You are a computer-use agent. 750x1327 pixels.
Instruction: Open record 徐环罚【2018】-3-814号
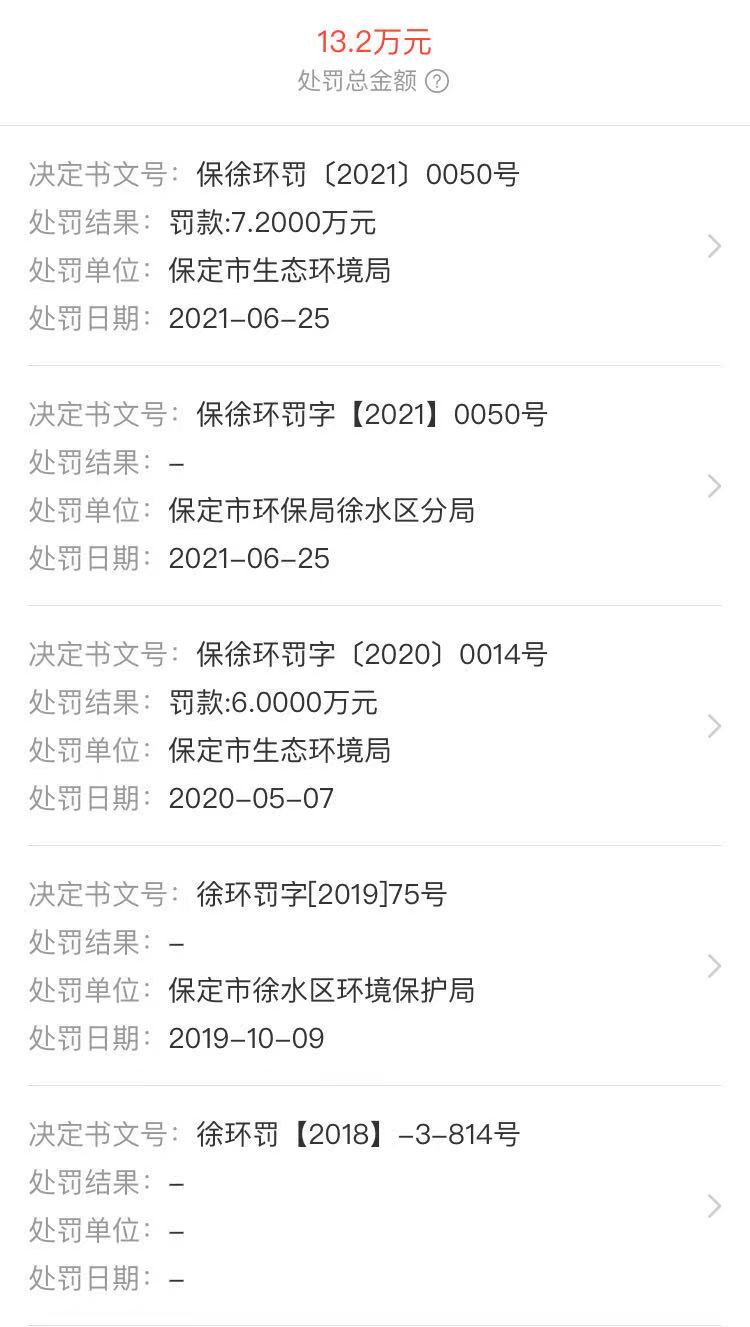tap(375, 1206)
